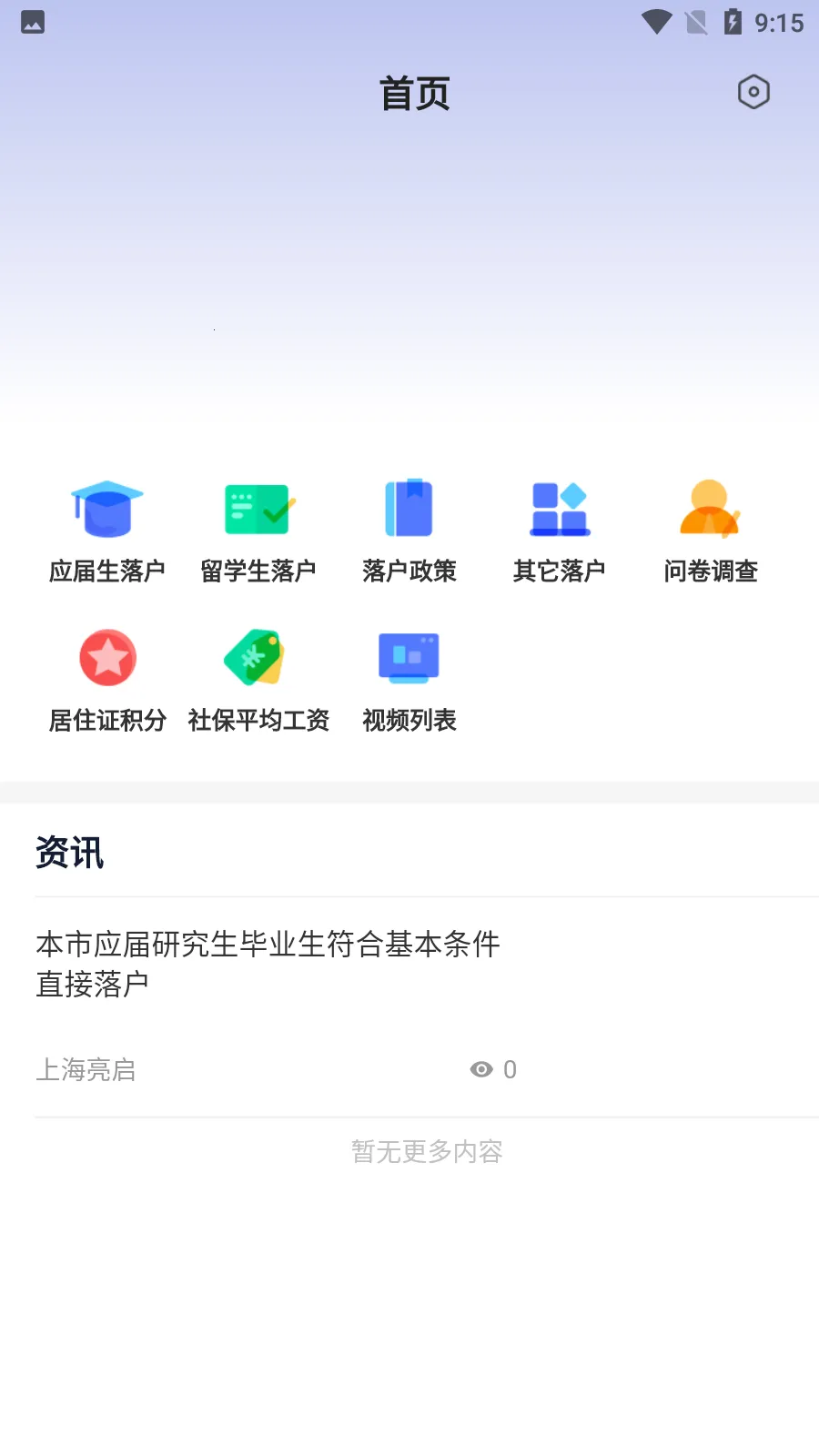Open the 视频列表 video list icon
This screenshot has height=1456, width=819.
click(409, 681)
